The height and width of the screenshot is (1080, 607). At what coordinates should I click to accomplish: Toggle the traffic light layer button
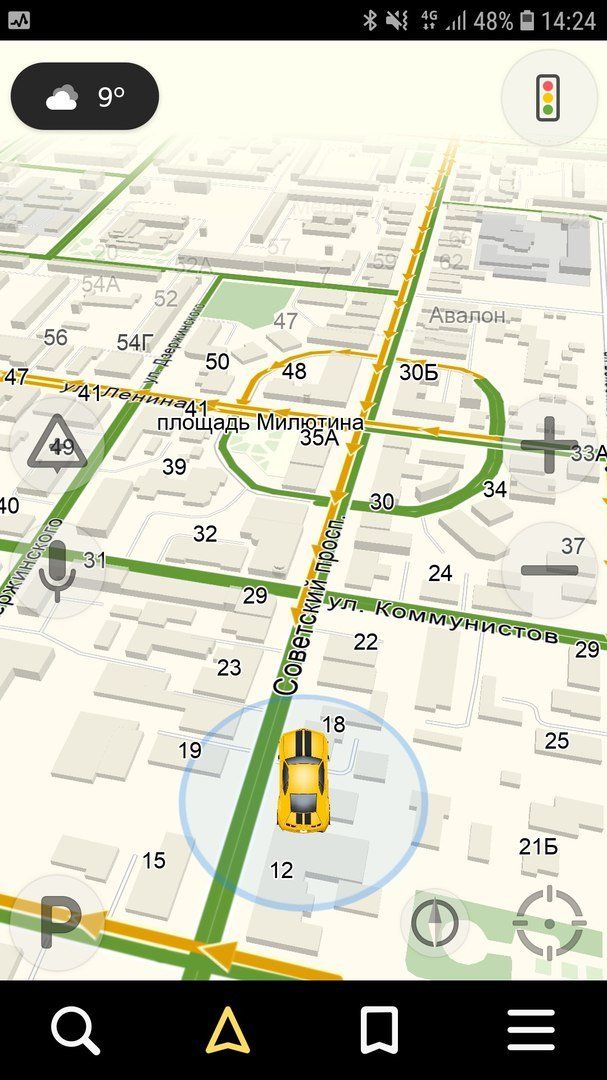(x=548, y=98)
